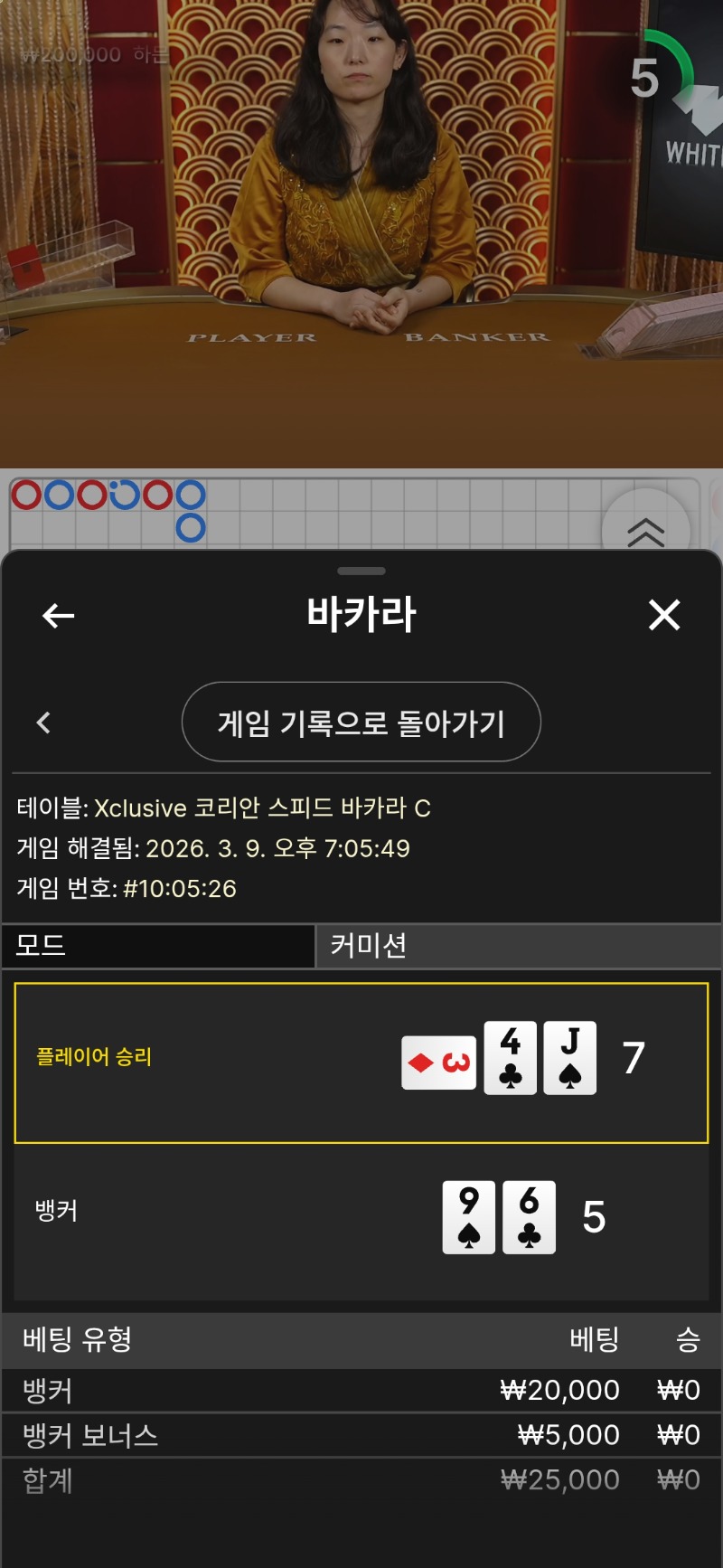Image resolution: width=723 pixels, height=1568 pixels.
Task: Expand the scoreboard with double up arrow
Action: pyautogui.click(x=645, y=531)
